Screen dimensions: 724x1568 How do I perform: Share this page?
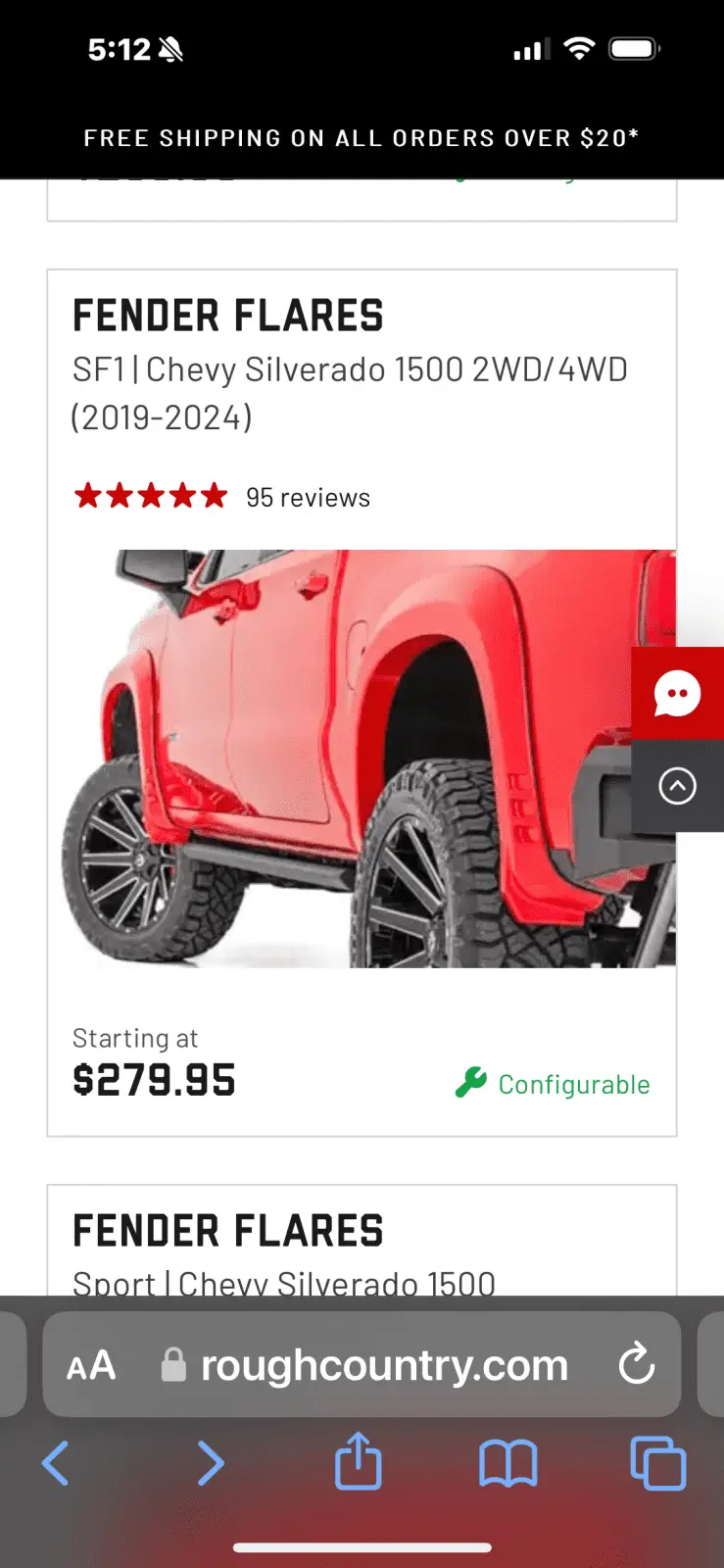pos(359,1461)
